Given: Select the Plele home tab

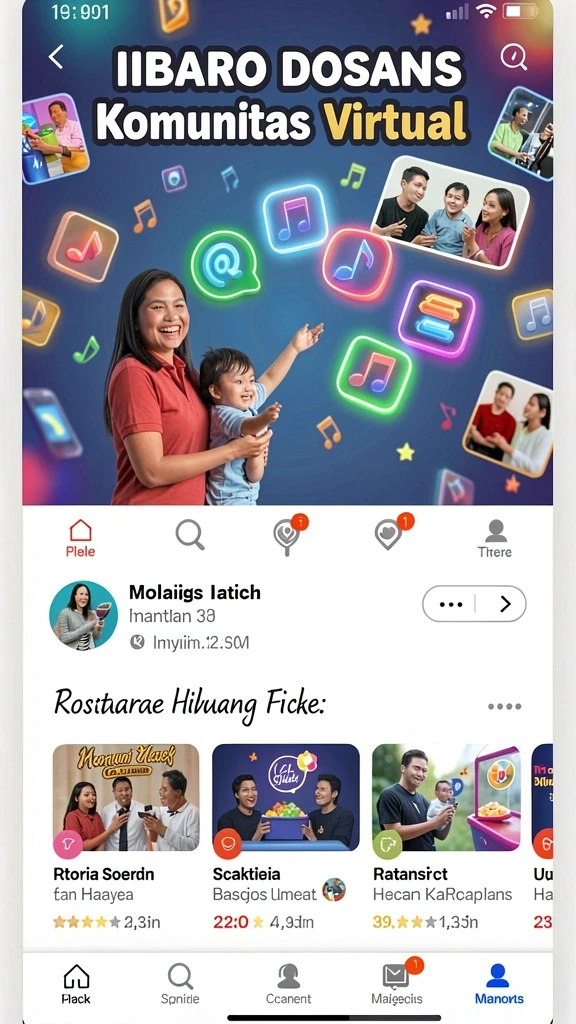Looking at the screenshot, I should (x=80, y=538).
